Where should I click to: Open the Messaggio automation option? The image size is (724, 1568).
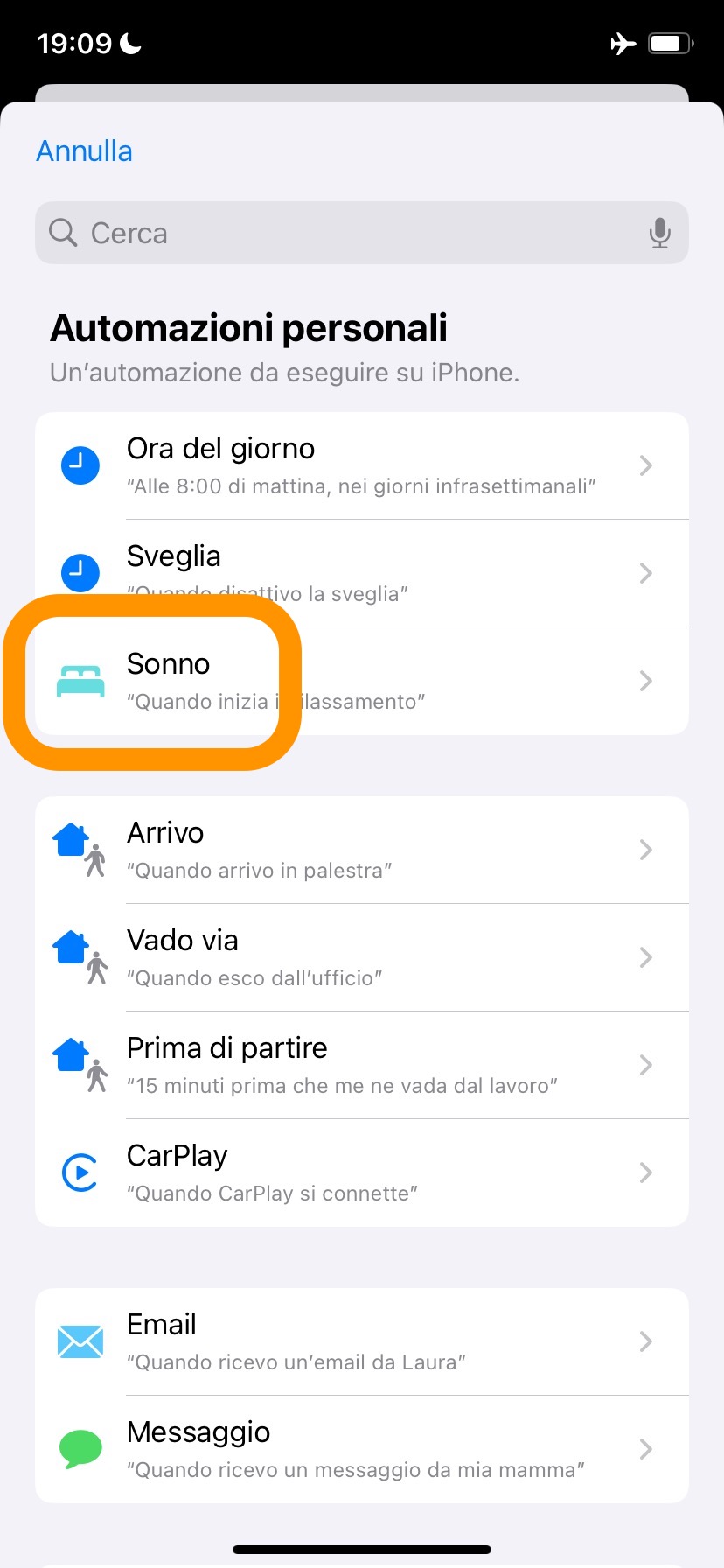362,1449
